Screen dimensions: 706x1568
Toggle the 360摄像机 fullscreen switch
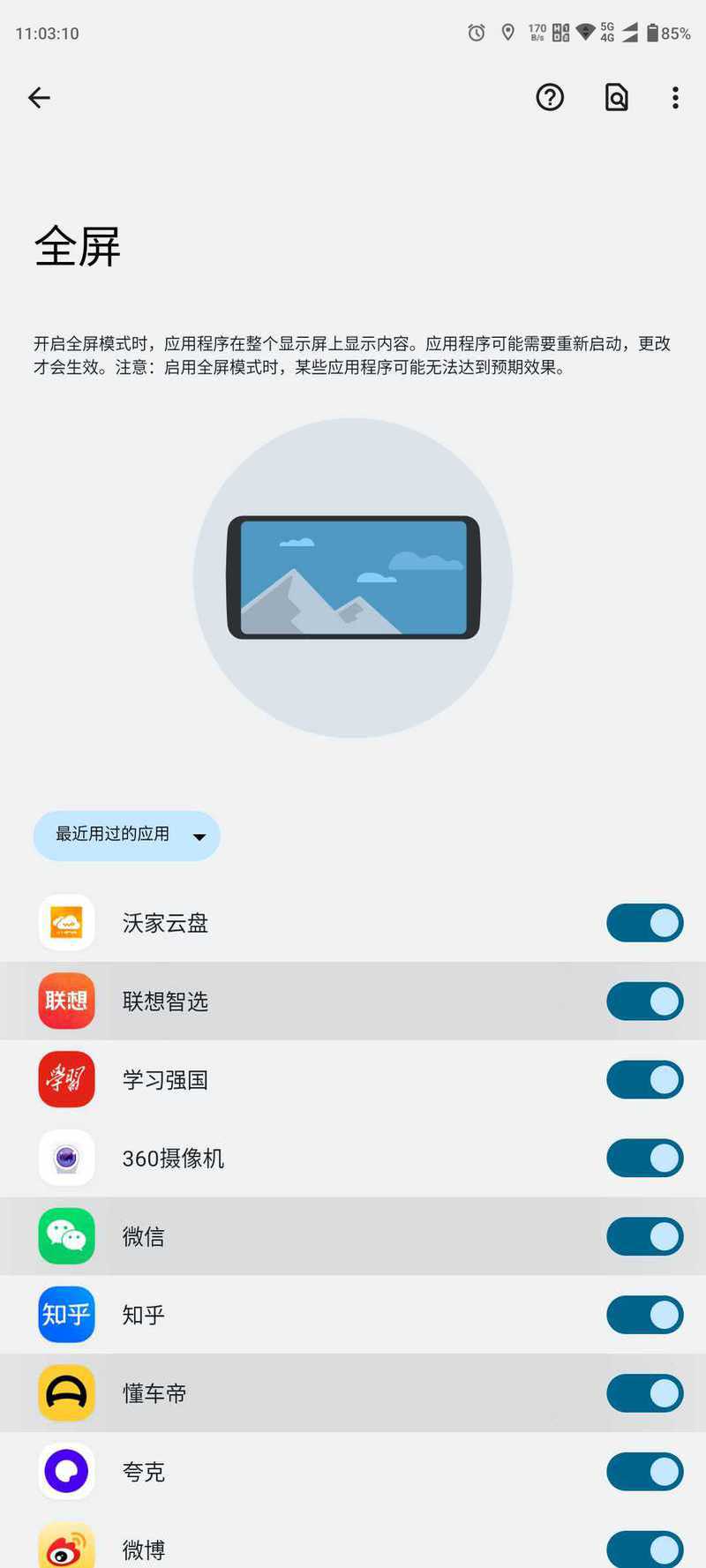click(644, 1158)
